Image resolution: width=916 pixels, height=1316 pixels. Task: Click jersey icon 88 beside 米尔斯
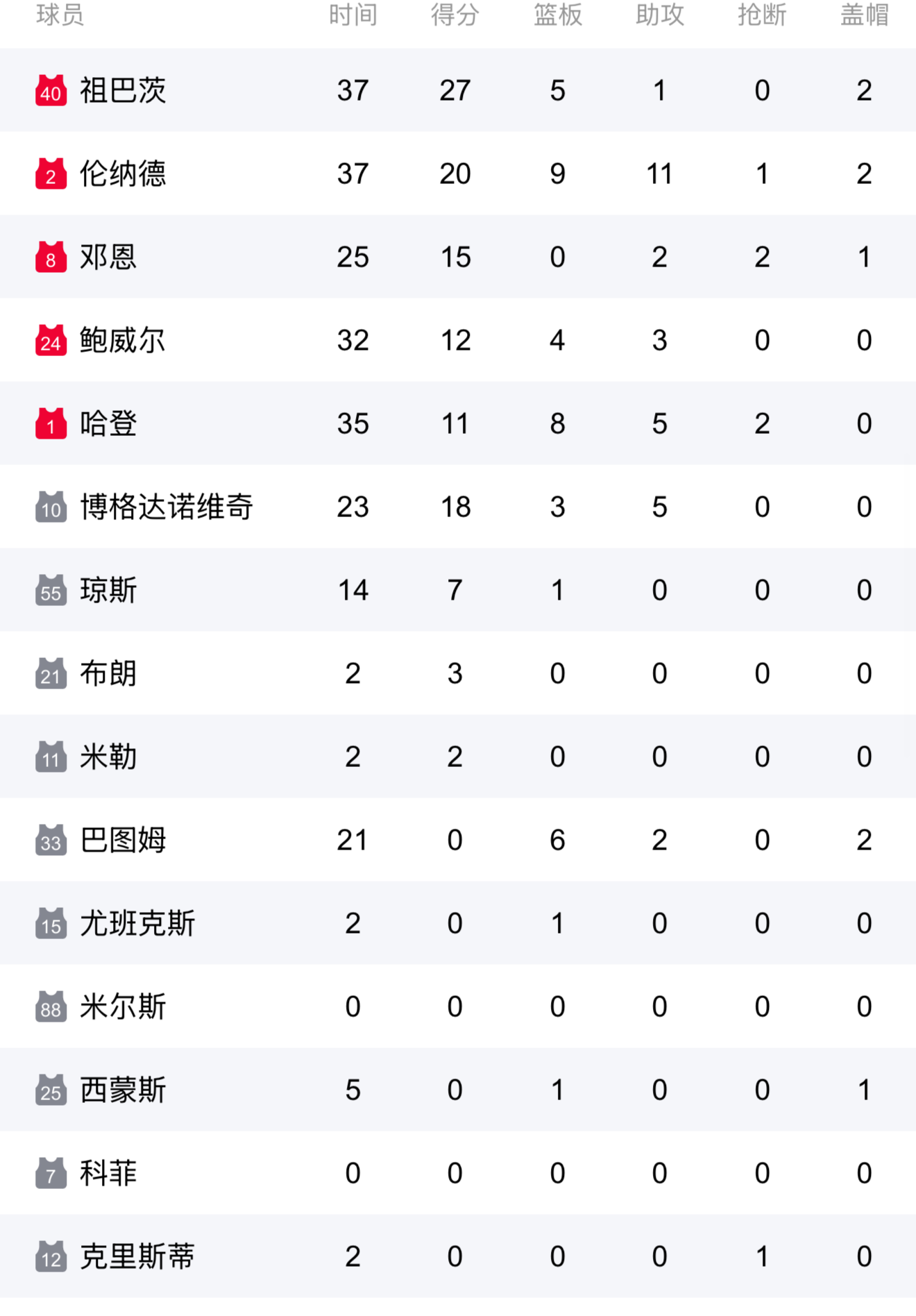point(50,1006)
